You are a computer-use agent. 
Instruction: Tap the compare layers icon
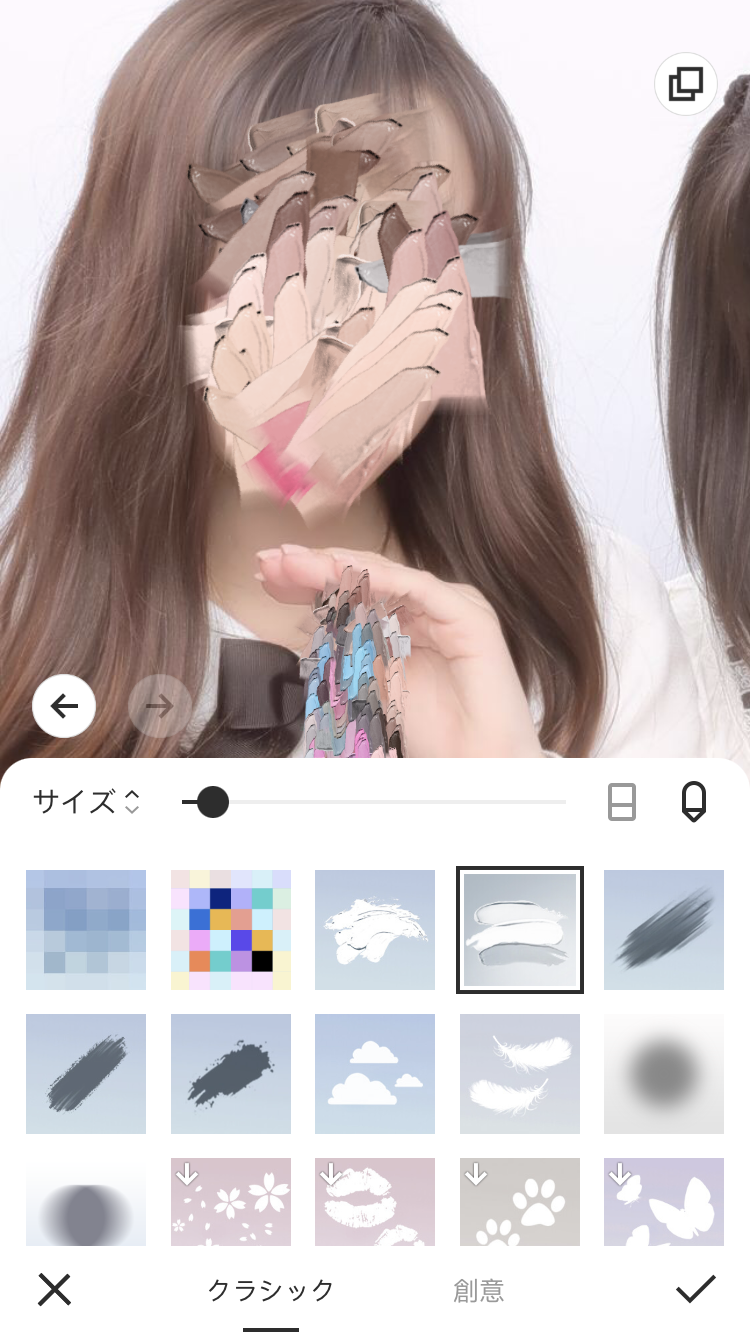click(x=686, y=84)
